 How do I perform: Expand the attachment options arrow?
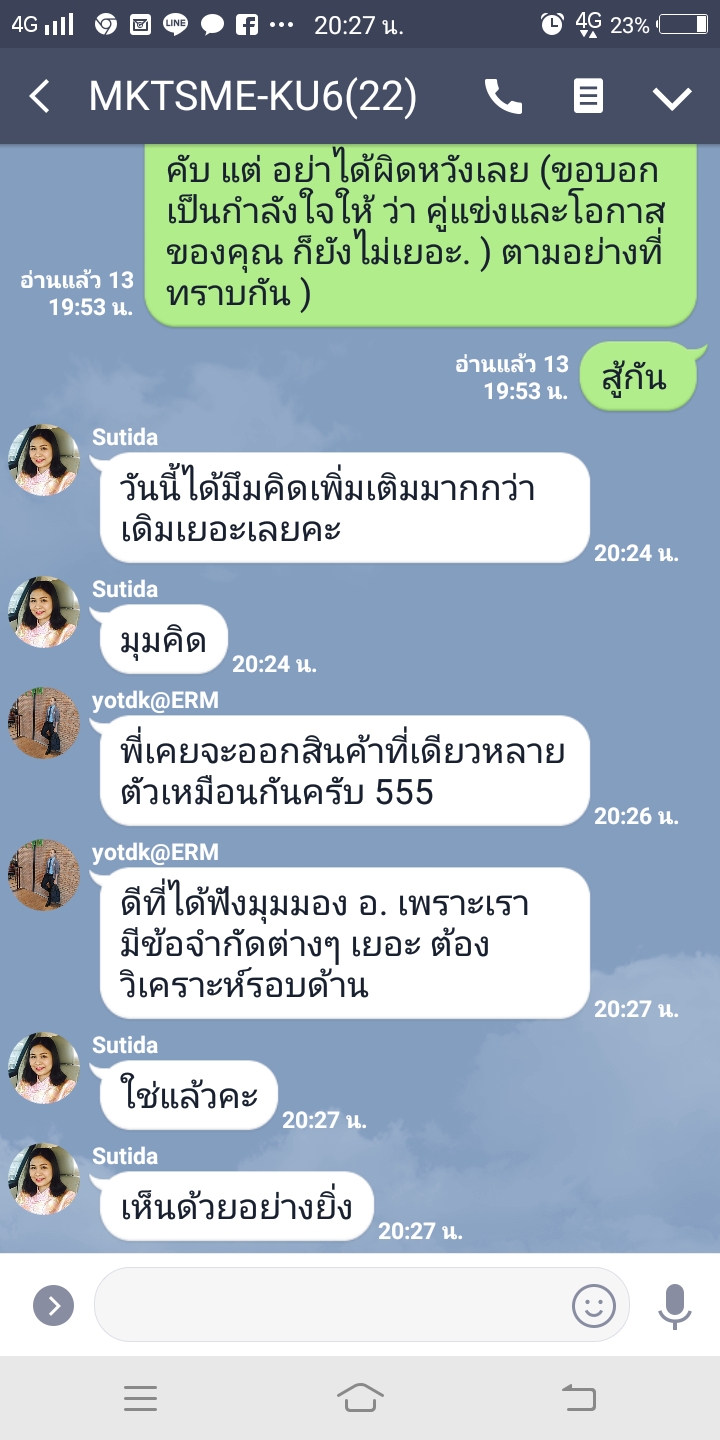click(53, 1305)
